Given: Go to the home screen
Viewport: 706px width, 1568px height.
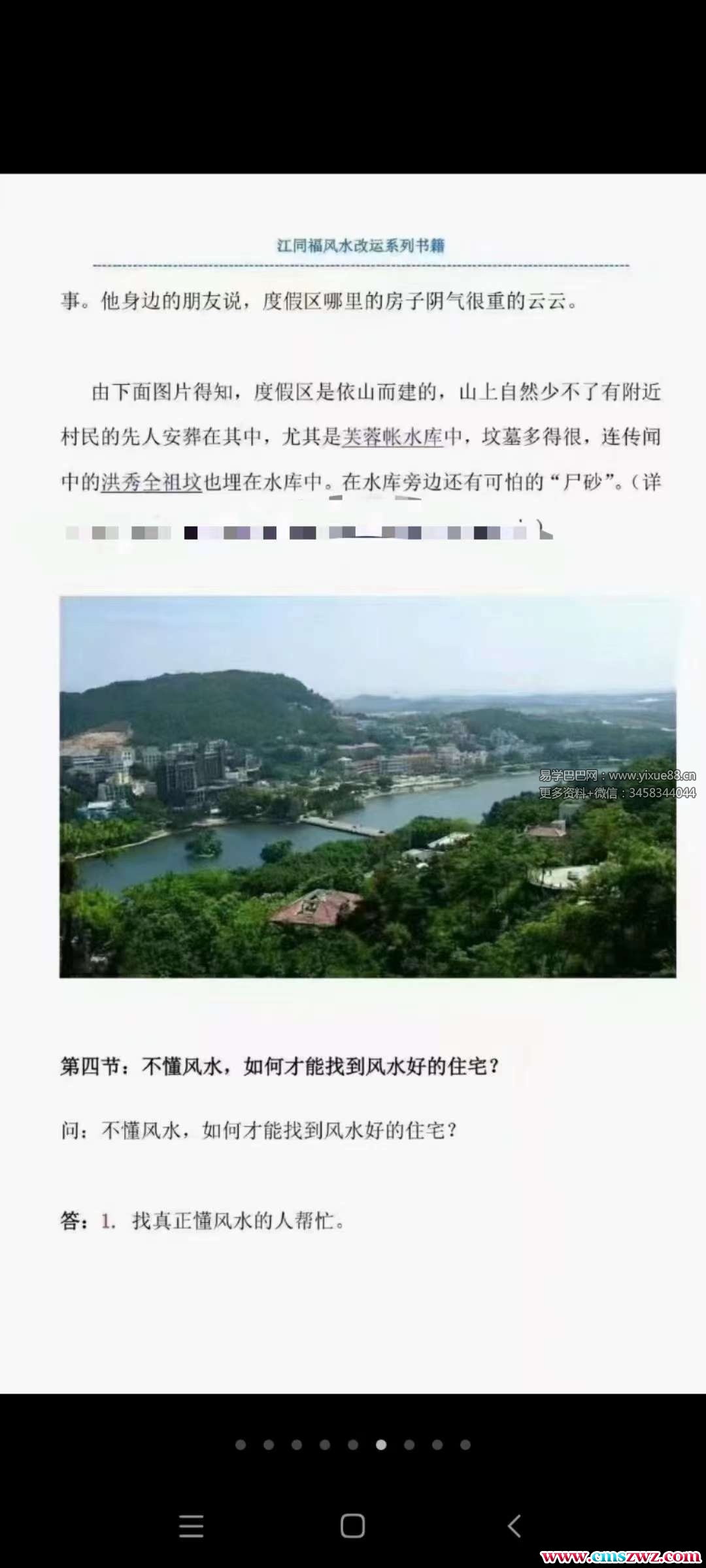Looking at the screenshot, I should [x=352, y=1526].
